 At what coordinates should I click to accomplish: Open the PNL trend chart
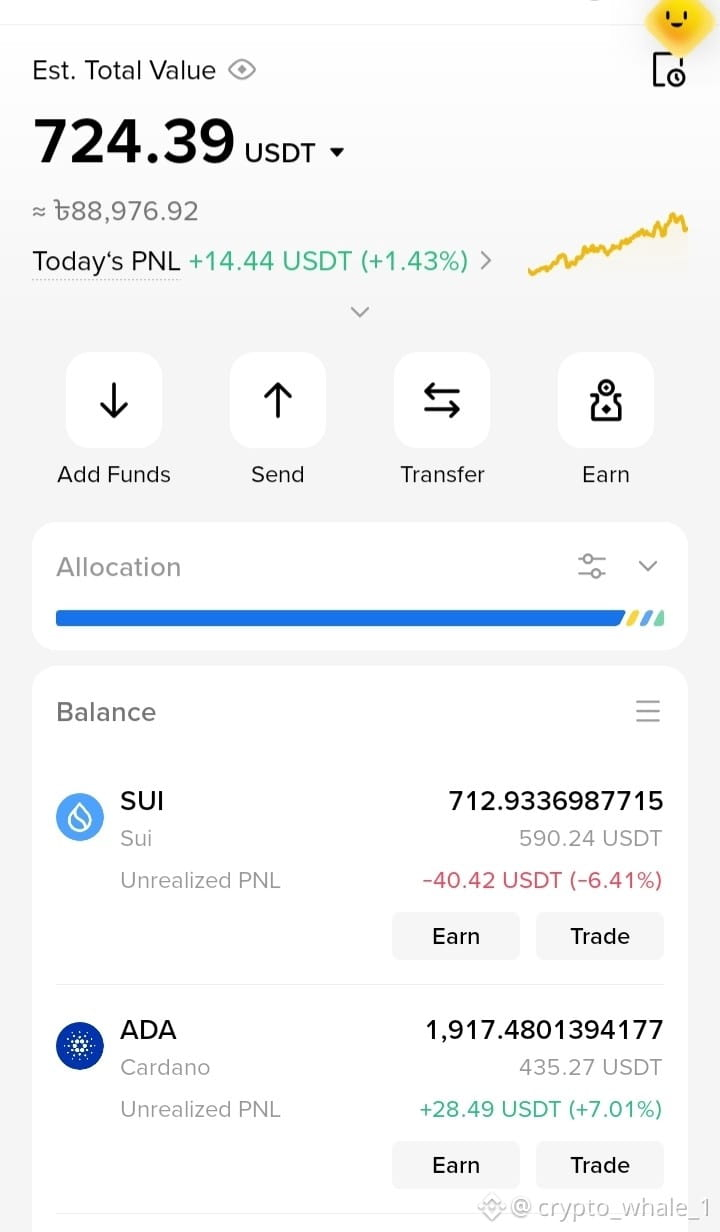click(x=608, y=243)
